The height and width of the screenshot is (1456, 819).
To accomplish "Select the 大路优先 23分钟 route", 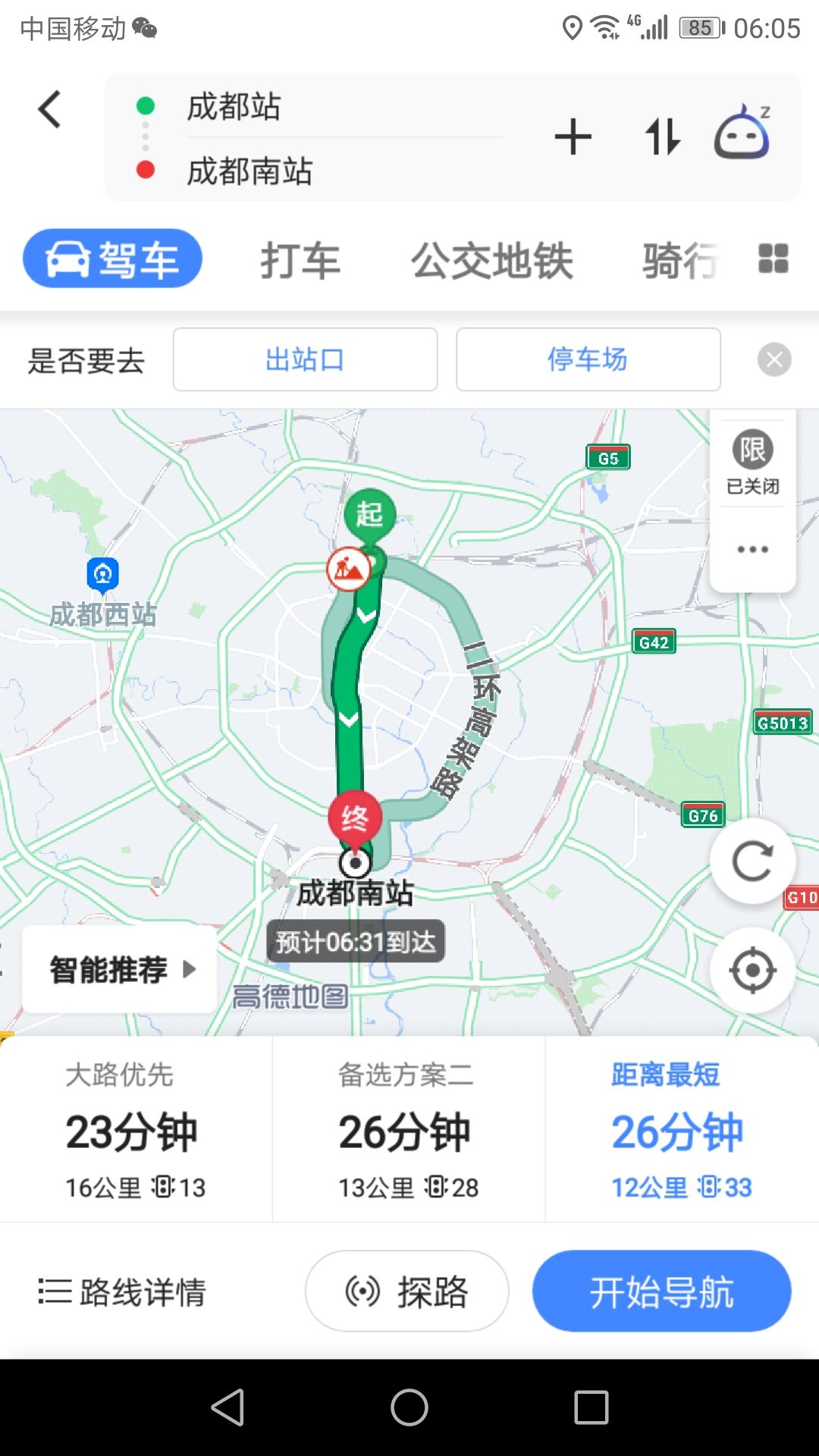I will pos(136,1129).
